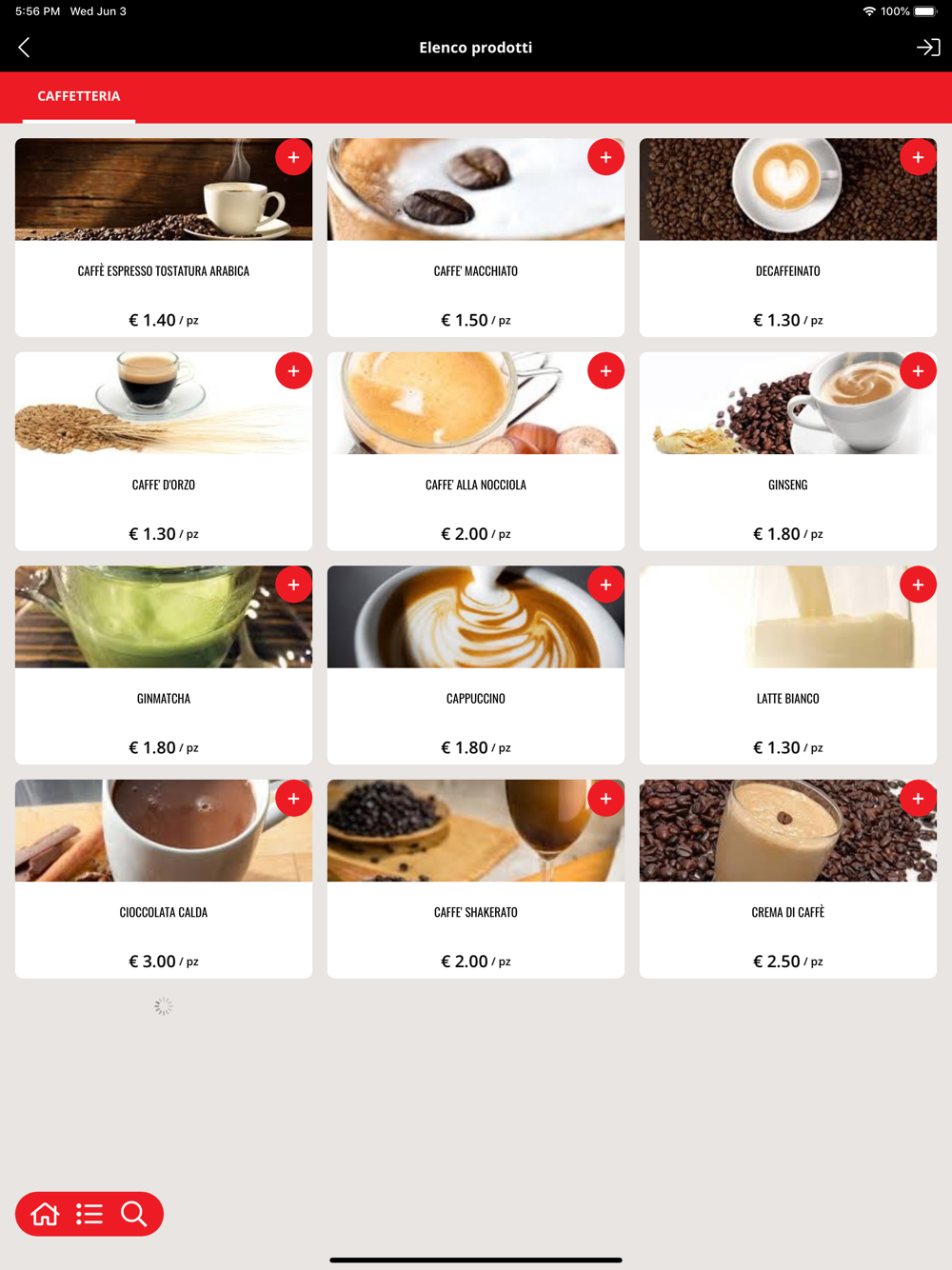952x1270 pixels.
Task: Add Latte Bianco with the plus button
Action: 918,585
